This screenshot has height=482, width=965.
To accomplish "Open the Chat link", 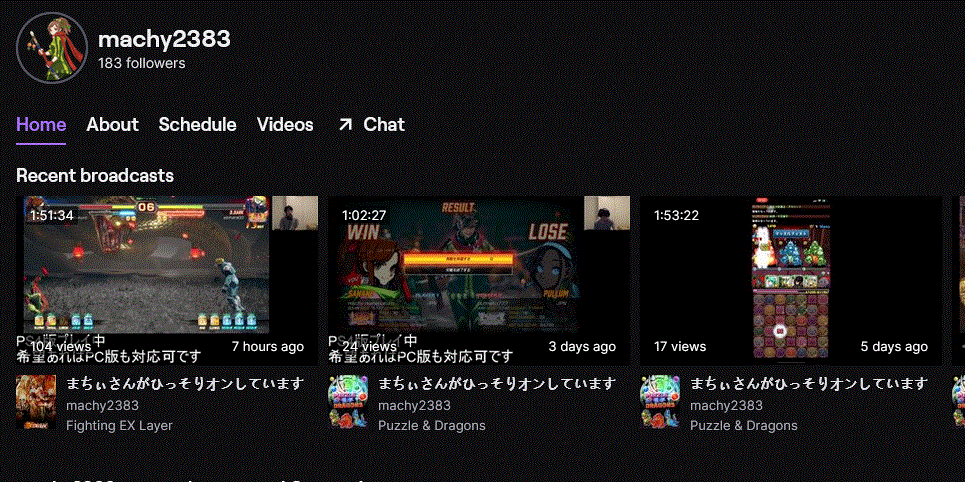I will 371,125.
